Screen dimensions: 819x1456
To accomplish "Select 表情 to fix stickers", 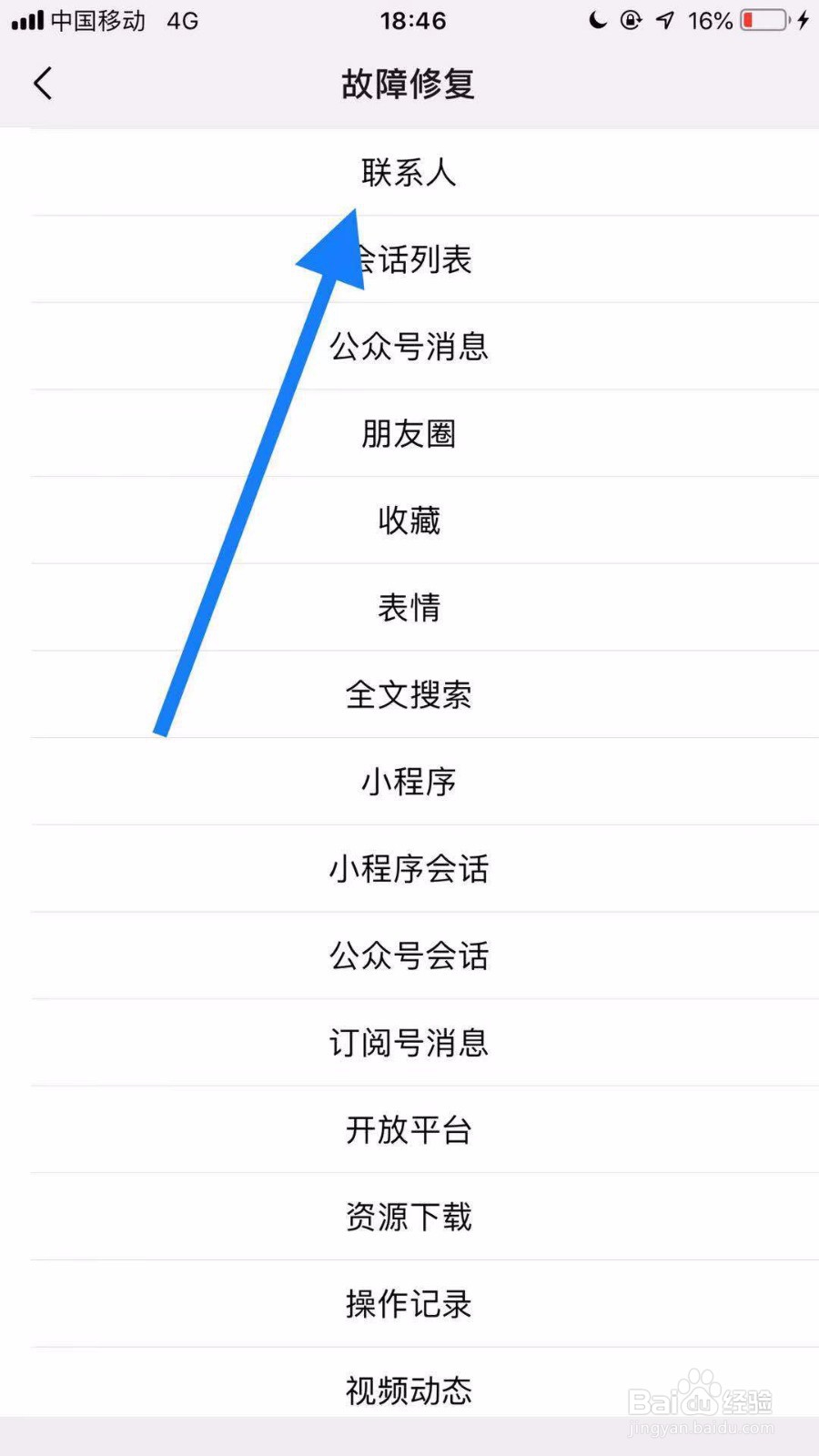I will point(409,608).
